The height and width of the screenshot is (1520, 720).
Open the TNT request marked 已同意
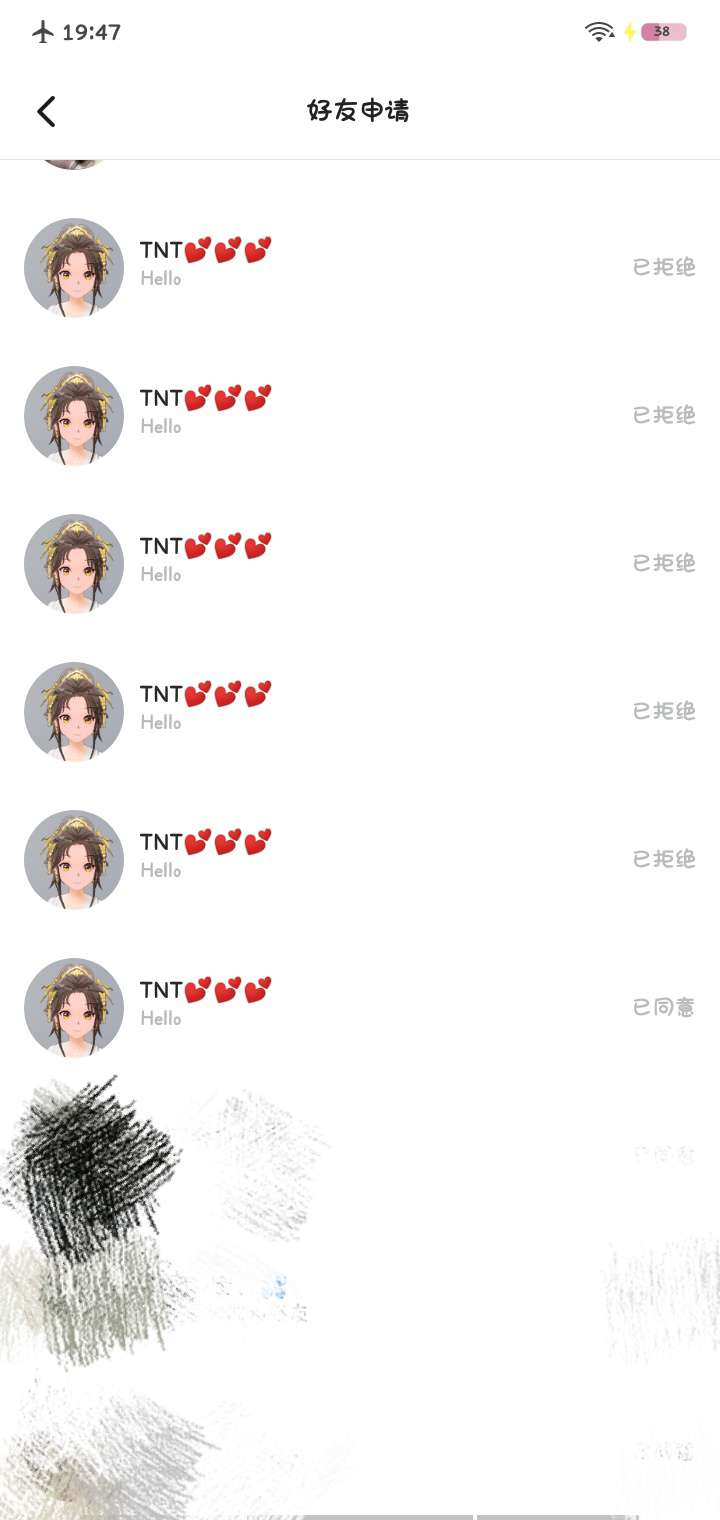(360, 1006)
